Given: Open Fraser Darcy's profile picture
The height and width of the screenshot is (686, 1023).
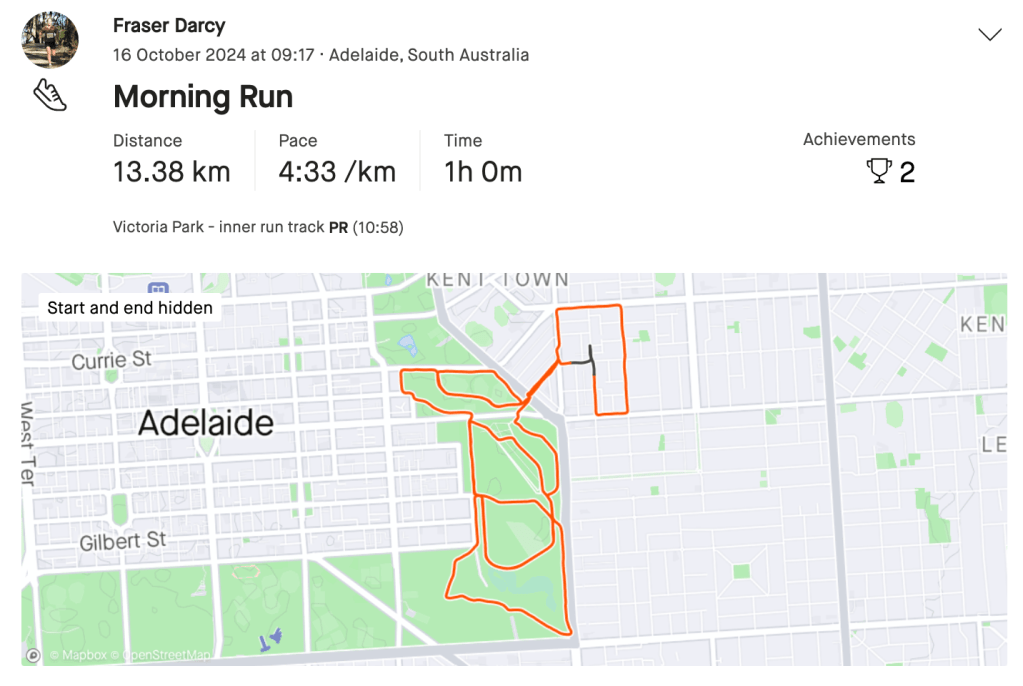Looking at the screenshot, I should [x=50, y=40].
